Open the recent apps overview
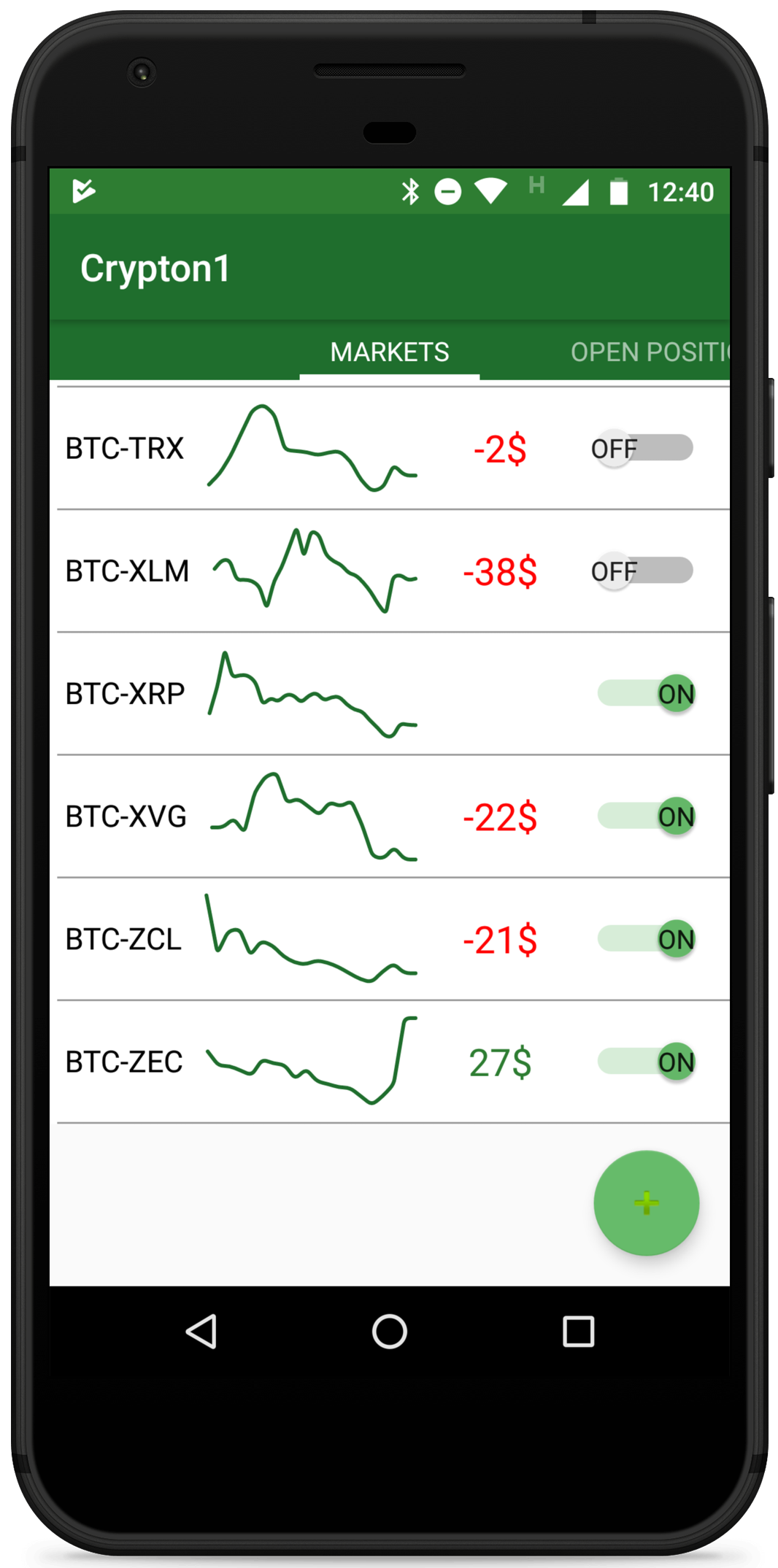 click(578, 1332)
